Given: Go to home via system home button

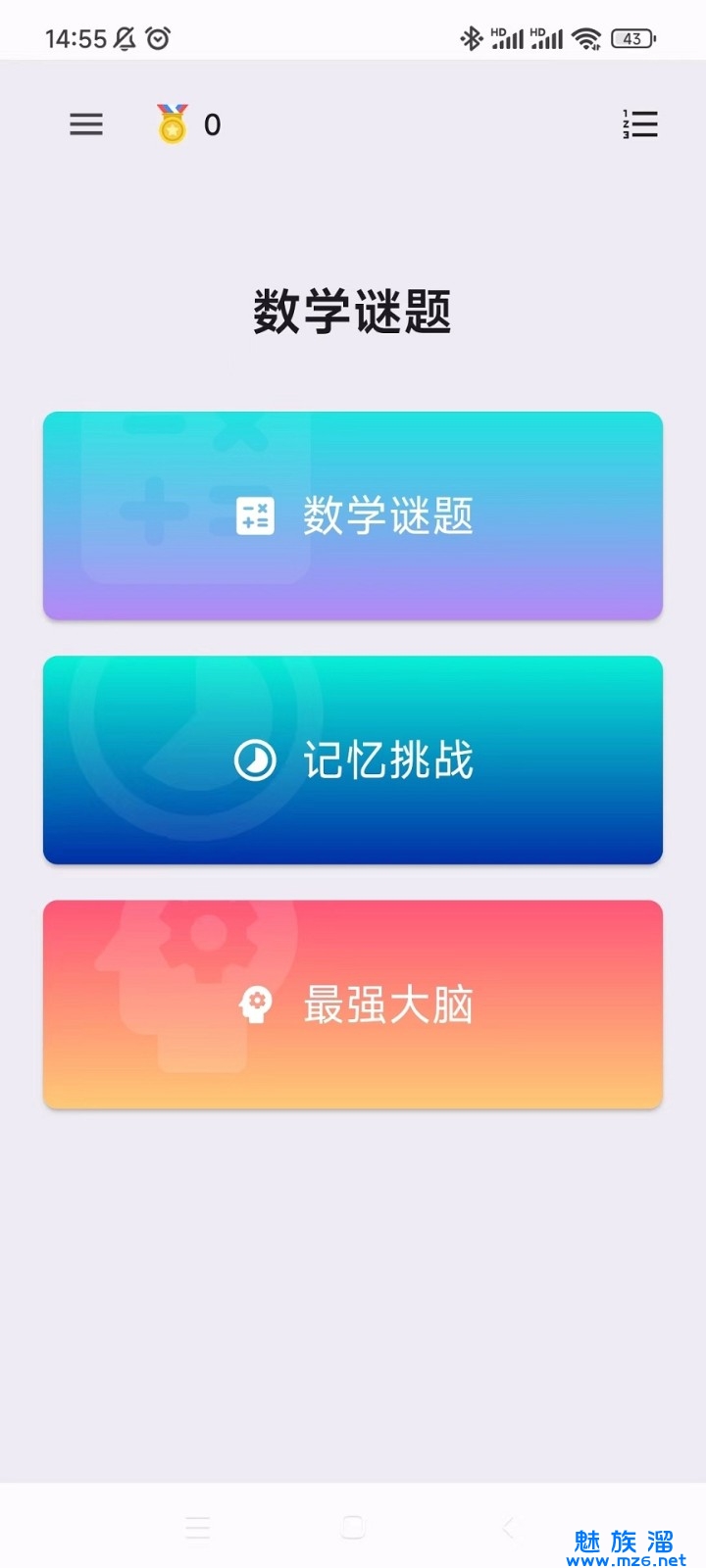Looking at the screenshot, I should pos(353,1527).
